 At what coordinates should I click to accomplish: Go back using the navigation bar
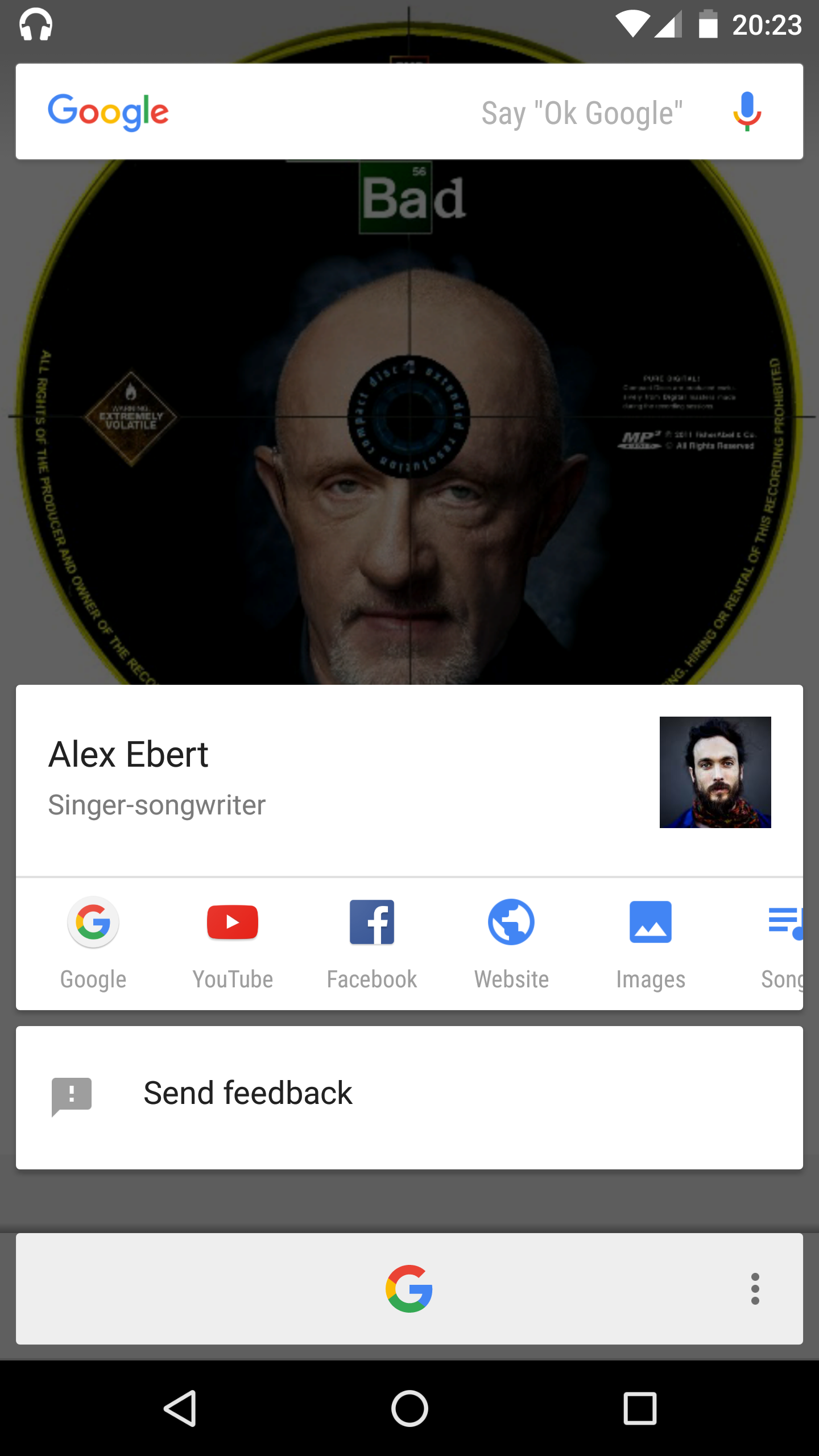[x=180, y=1408]
